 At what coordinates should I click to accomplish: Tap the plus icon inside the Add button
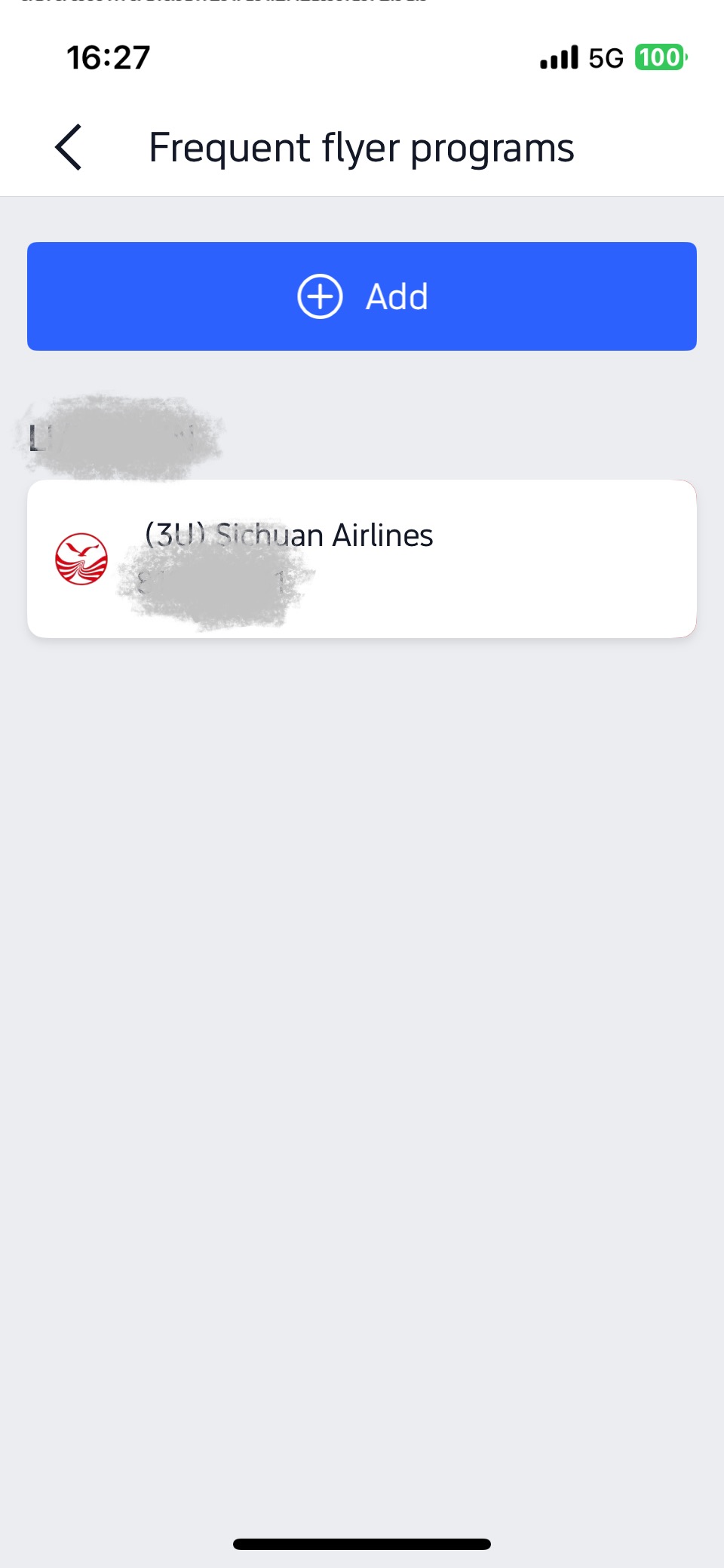pyautogui.click(x=320, y=296)
